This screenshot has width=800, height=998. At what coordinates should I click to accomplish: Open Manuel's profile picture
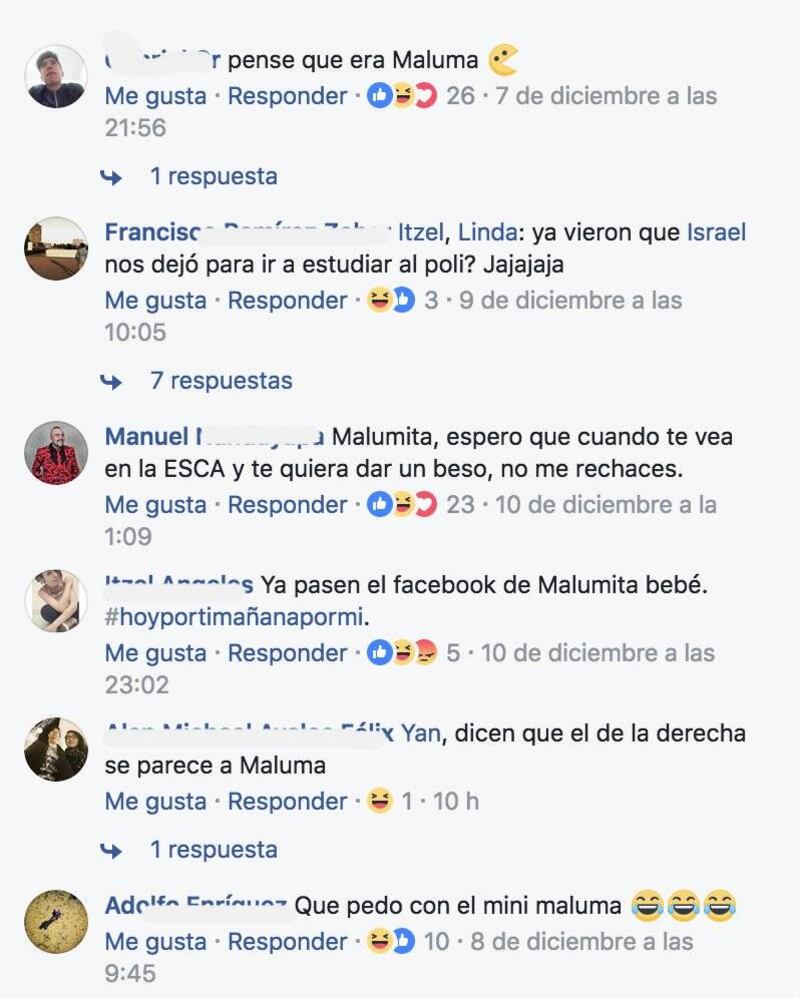(56, 453)
